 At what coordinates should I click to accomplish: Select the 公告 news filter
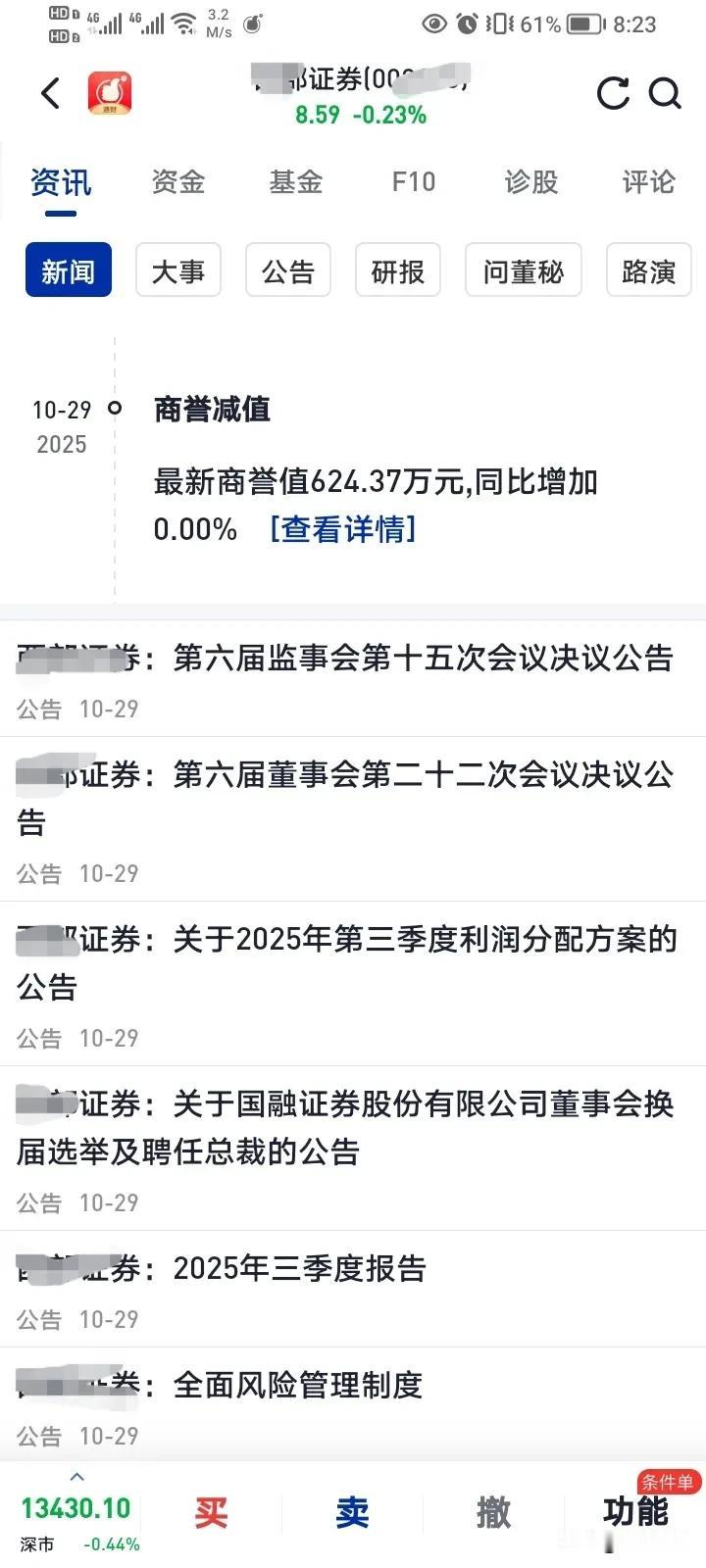pos(287,270)
